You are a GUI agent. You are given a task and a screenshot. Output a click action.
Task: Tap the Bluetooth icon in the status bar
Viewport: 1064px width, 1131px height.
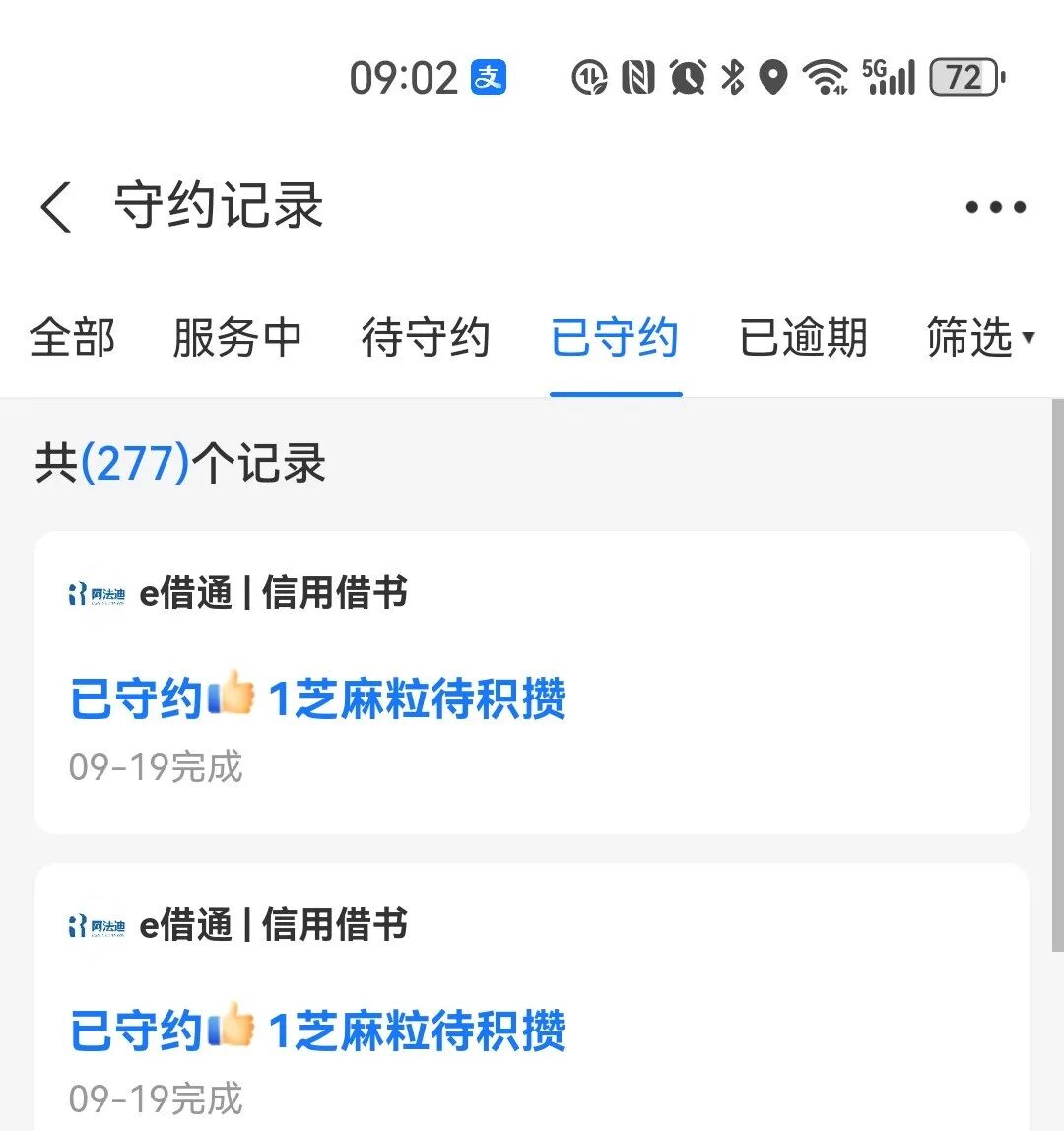(x=733, y=77)
